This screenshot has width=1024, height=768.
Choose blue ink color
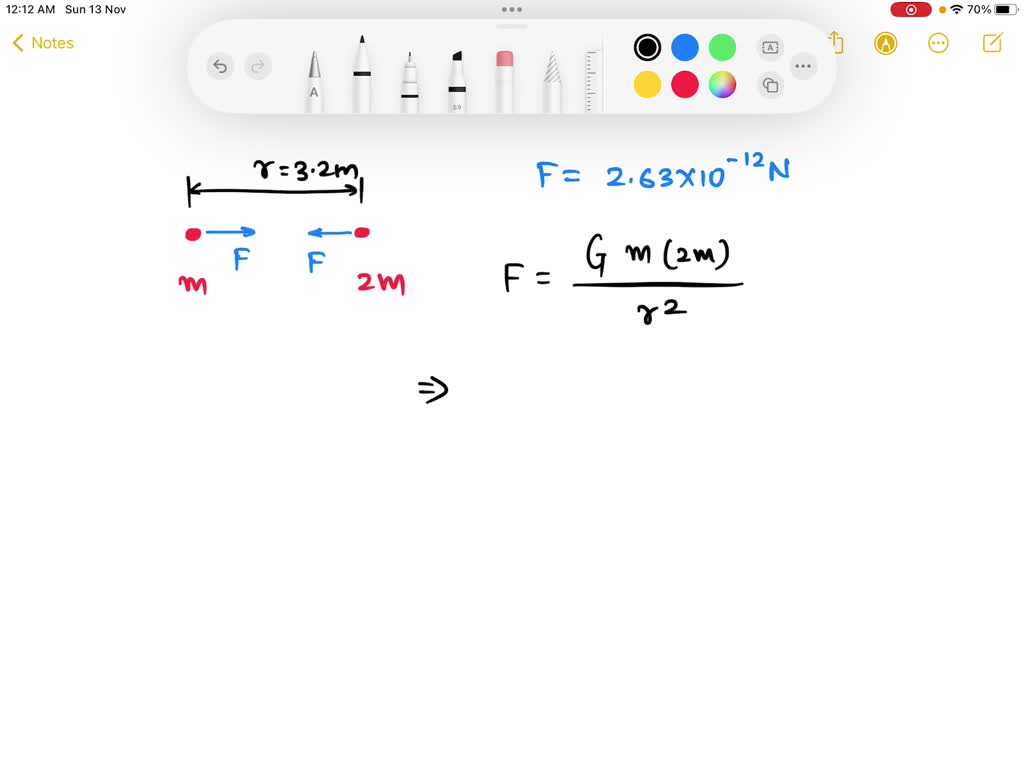pos(685,47)
